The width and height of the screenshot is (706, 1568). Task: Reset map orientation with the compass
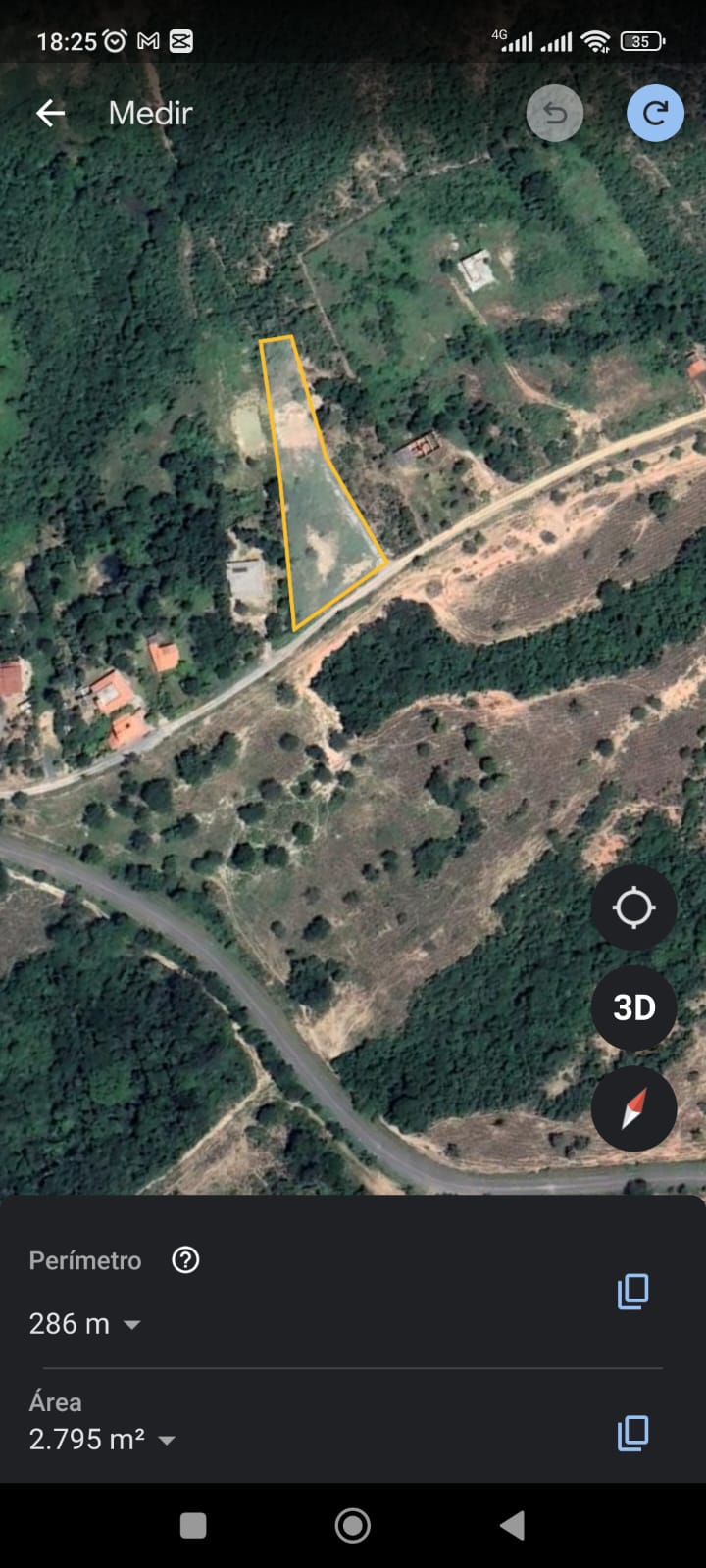coord(633,1108)
